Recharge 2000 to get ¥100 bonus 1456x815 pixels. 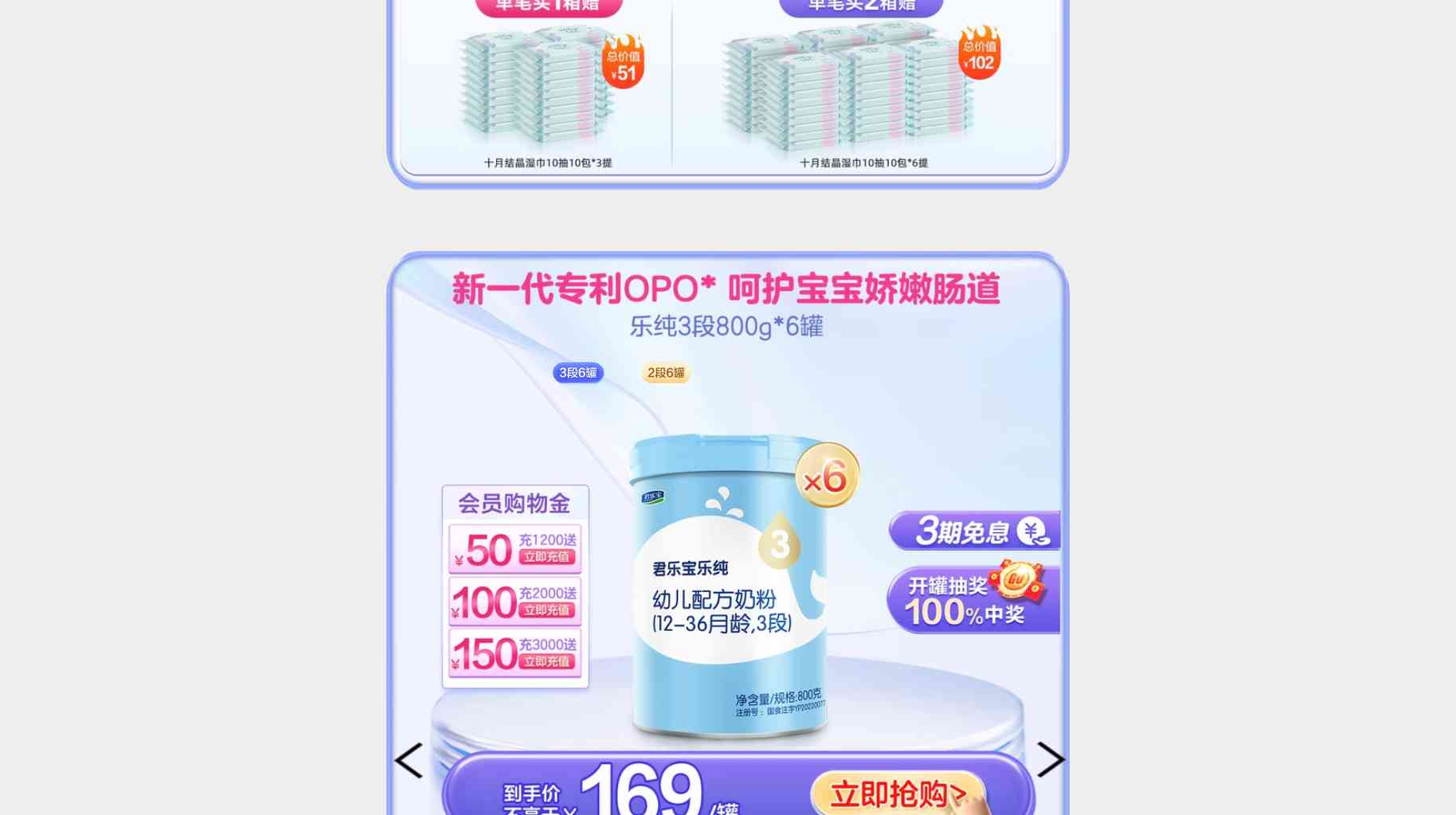click(546, 610)
